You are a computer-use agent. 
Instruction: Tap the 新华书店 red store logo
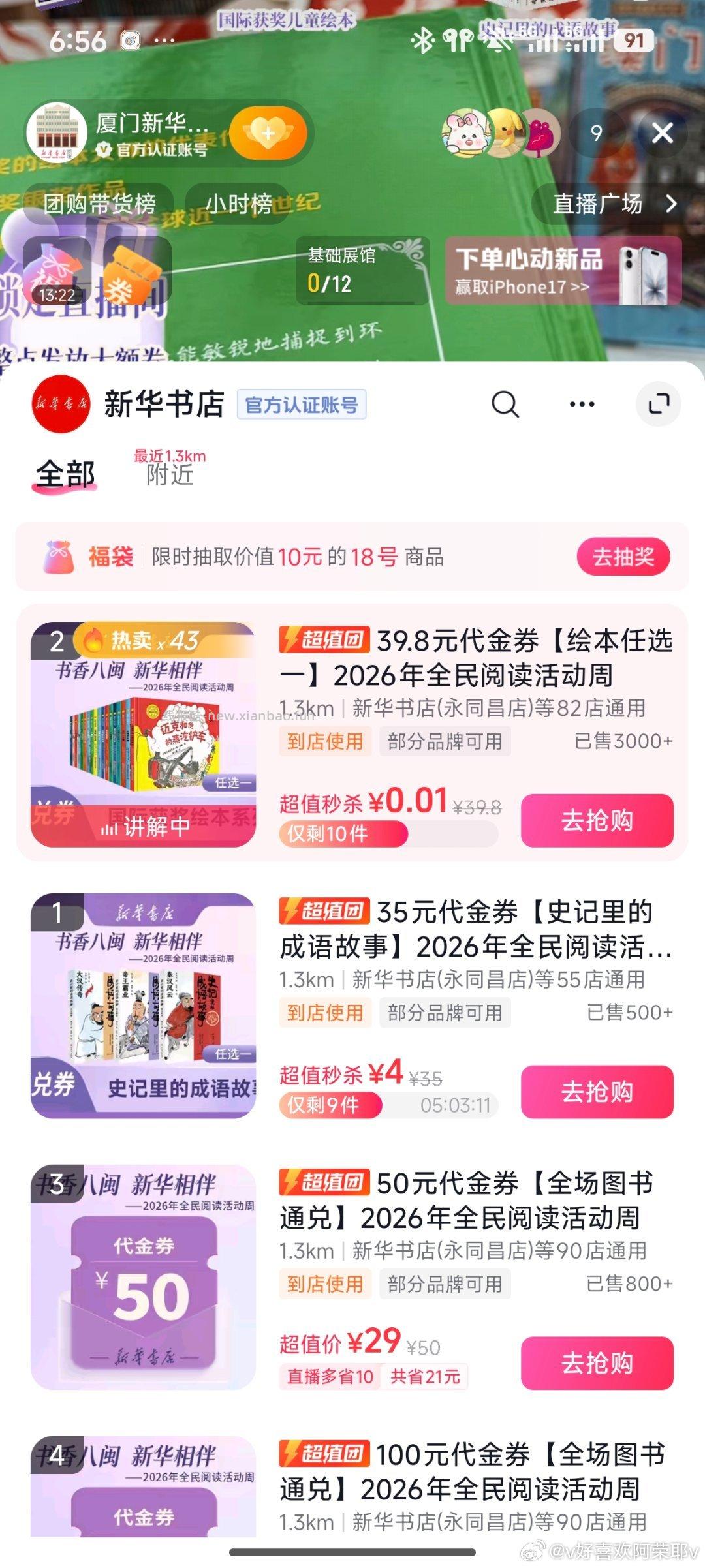[61, 403]
